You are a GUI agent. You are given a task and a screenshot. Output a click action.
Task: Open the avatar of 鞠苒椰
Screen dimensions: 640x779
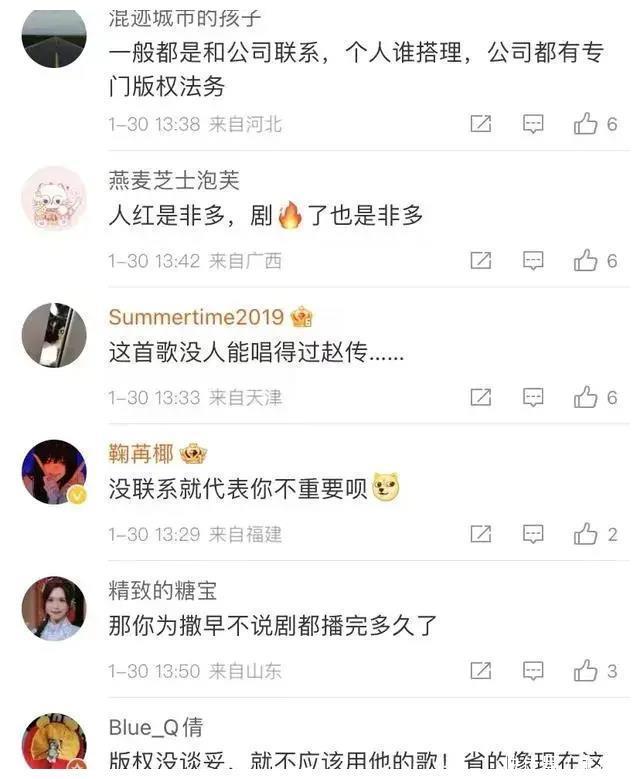tap(54, 472)
